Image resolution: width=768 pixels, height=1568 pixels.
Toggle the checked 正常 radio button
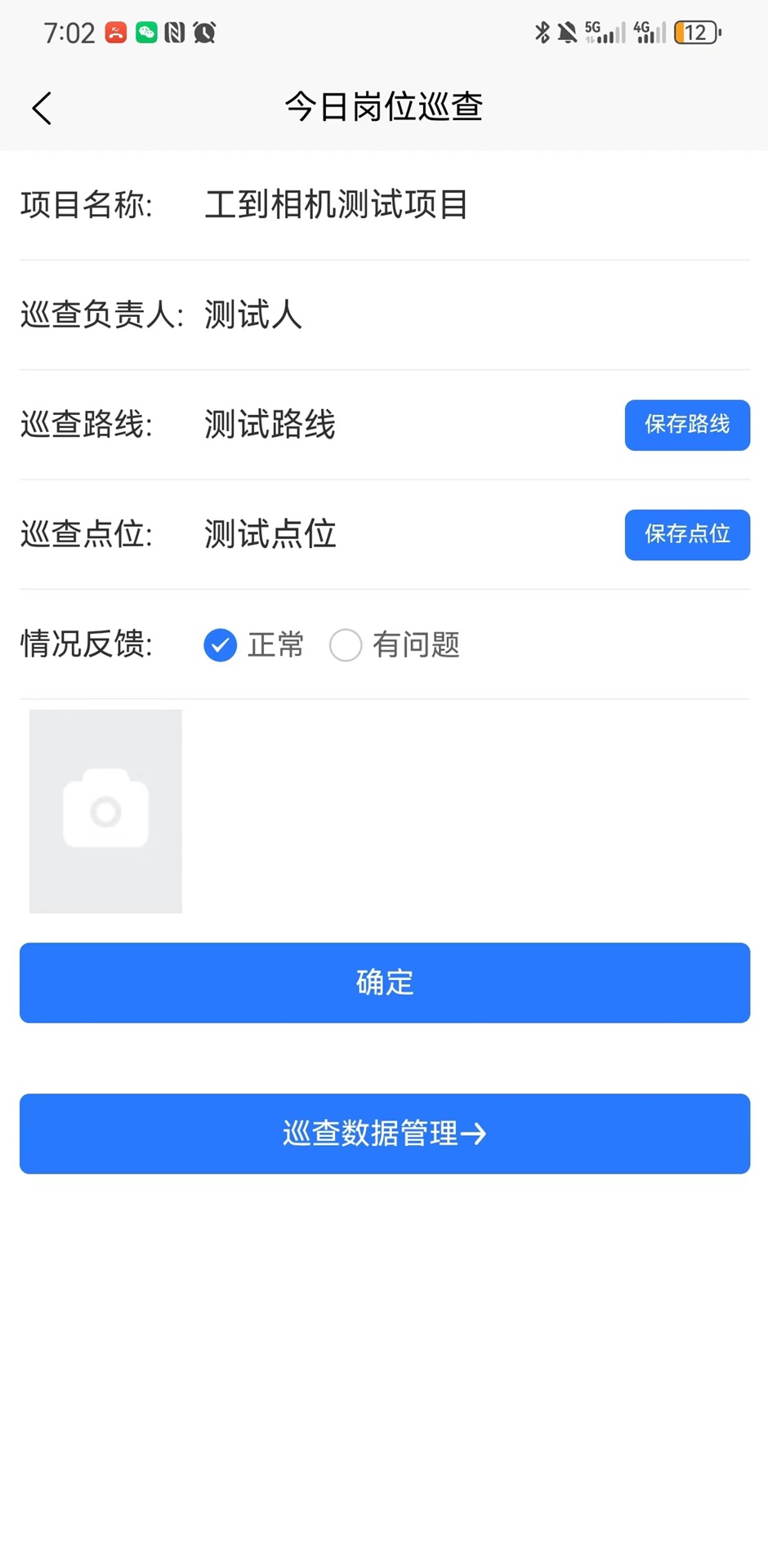220,645
